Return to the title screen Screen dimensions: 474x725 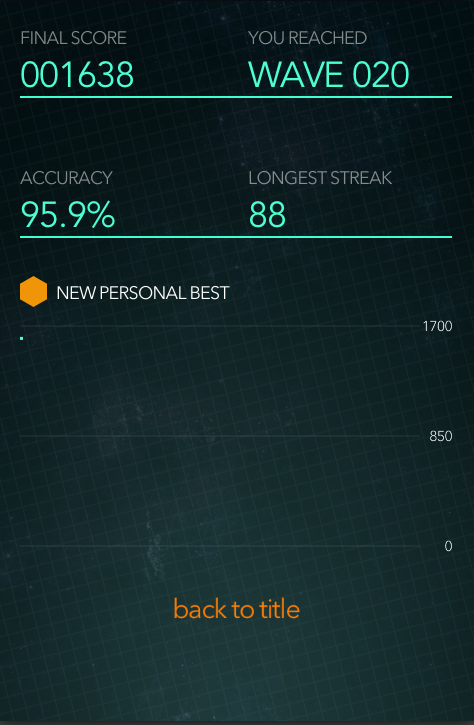pos(236,609)
